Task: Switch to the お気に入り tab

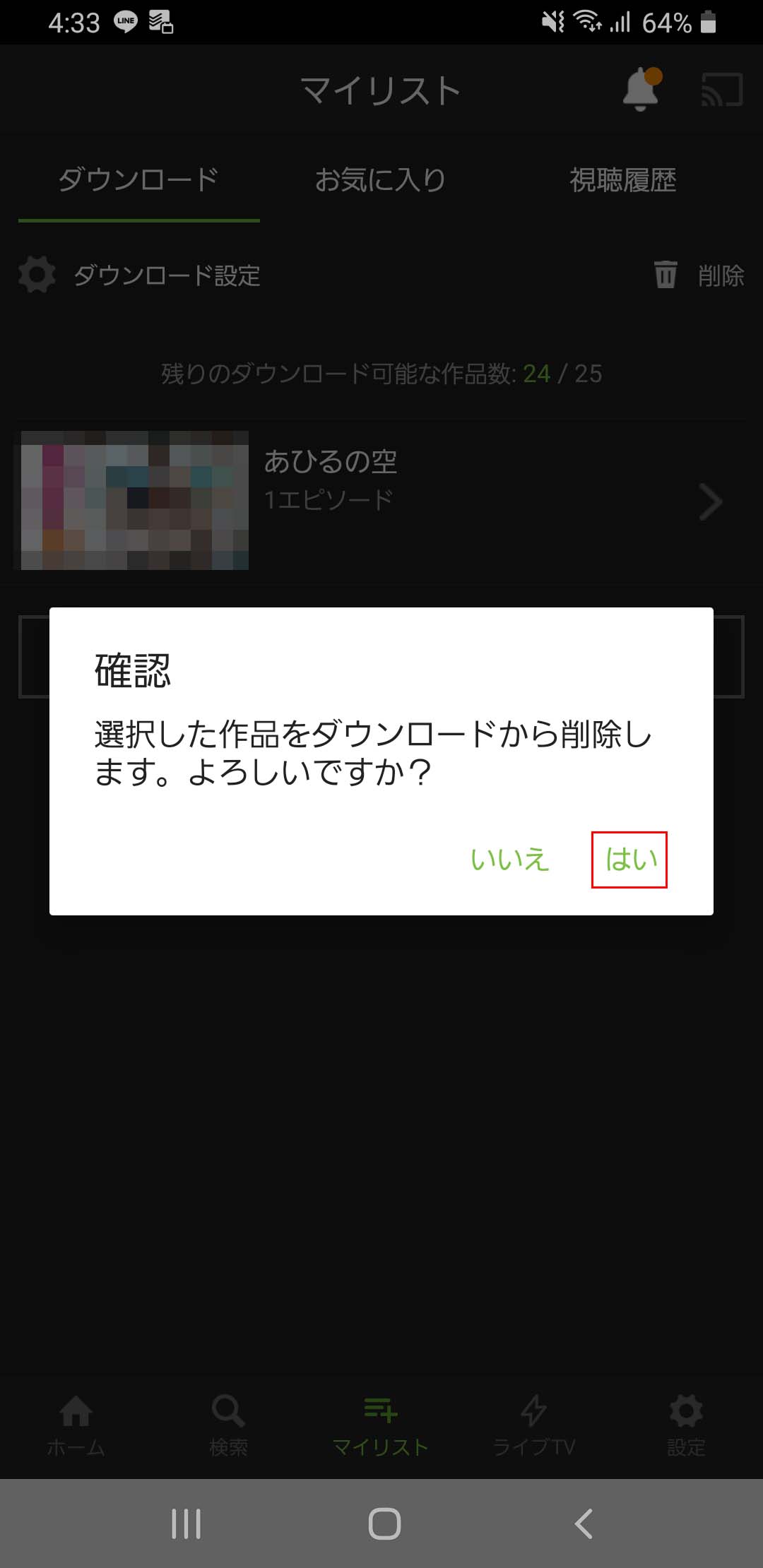Action: 380,180
